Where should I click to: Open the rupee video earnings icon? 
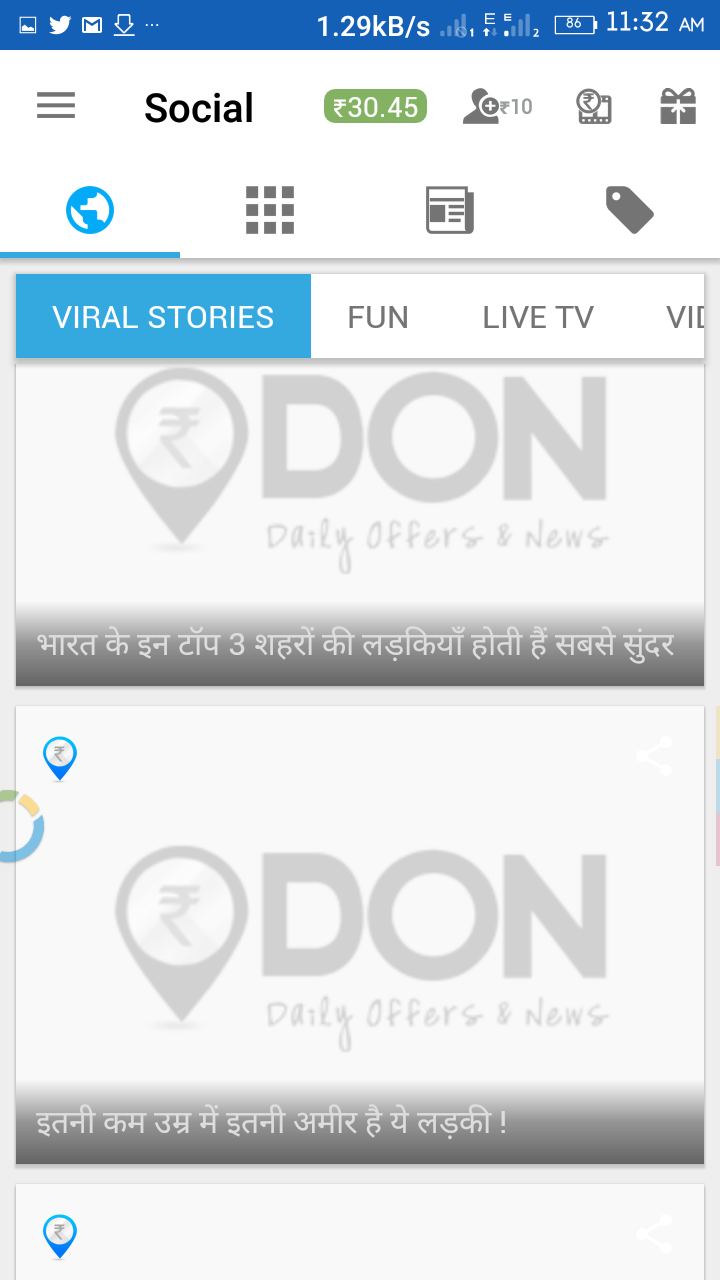pos(594,106)
